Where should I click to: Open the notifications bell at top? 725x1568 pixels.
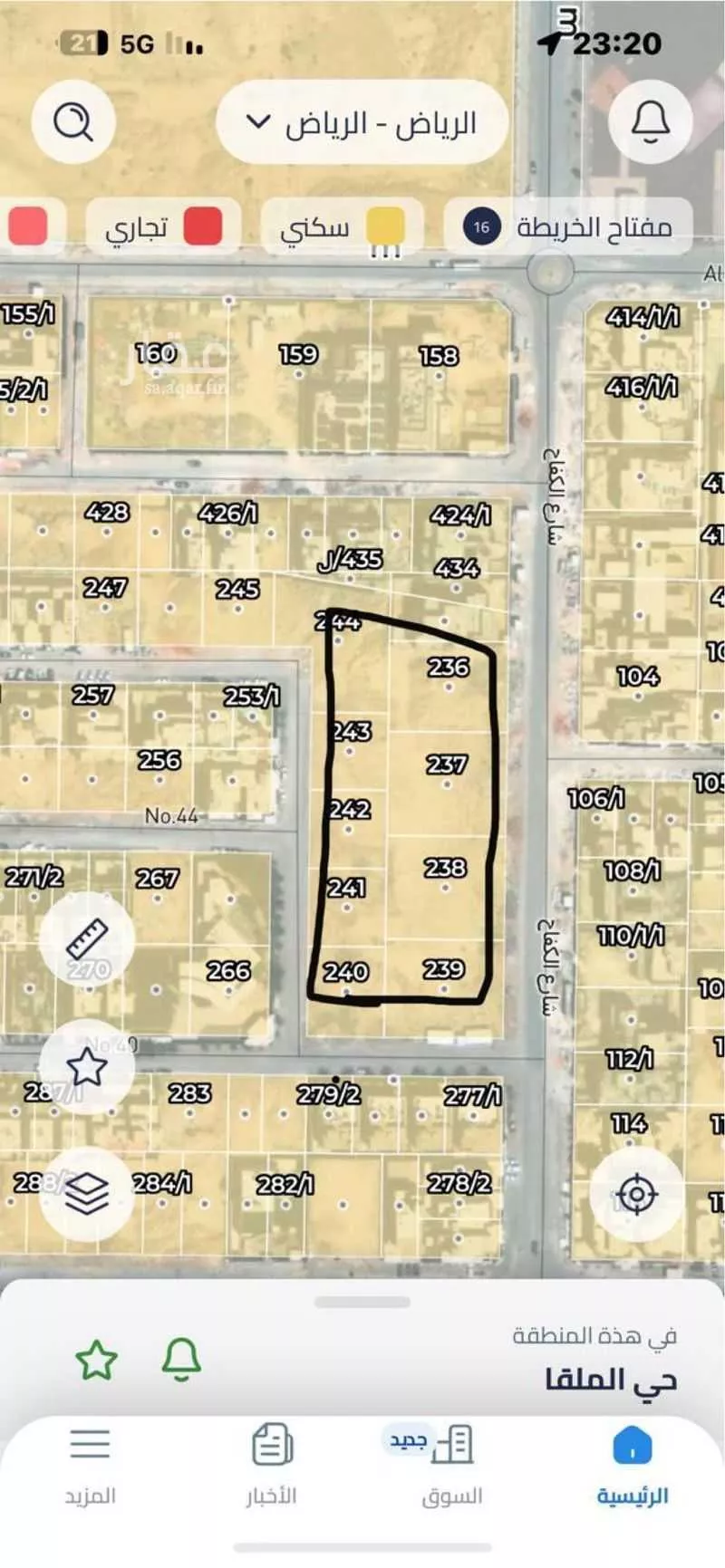pyautogui.click(x=650, y=120)
